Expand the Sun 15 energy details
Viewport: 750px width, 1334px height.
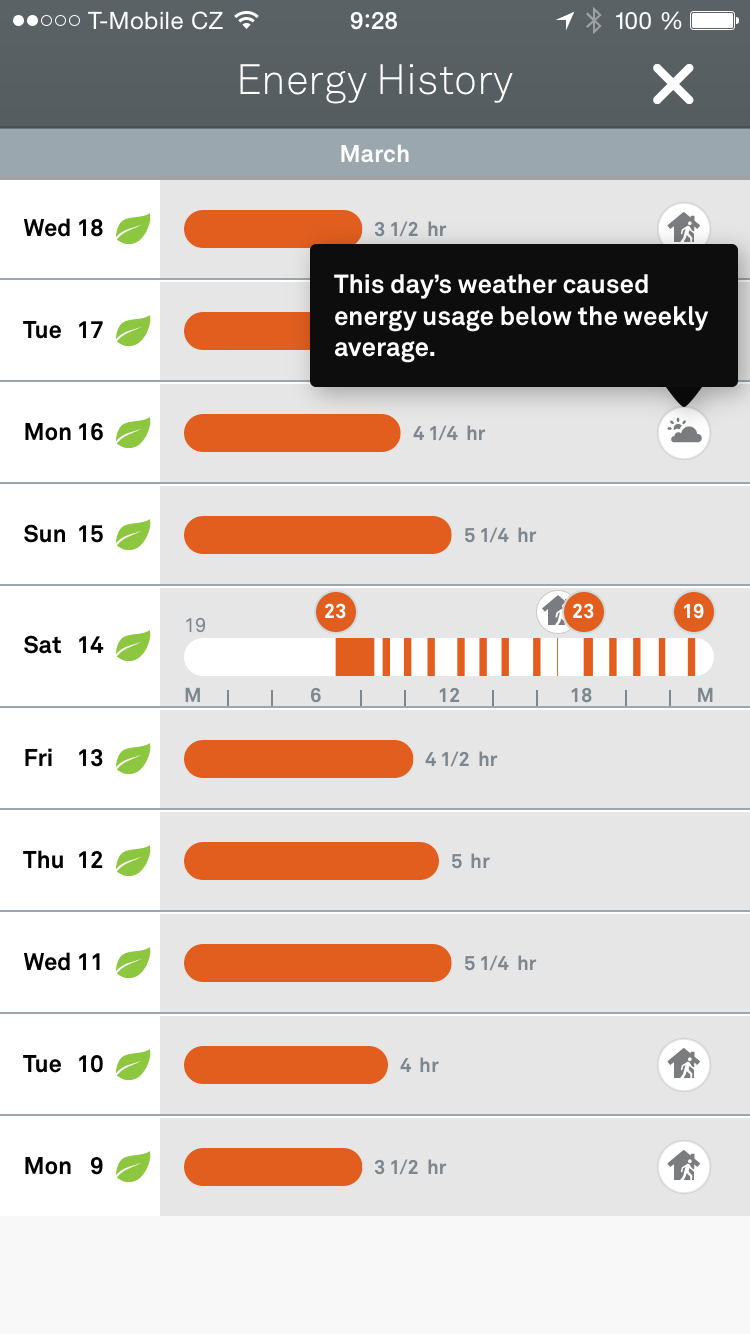(375, 535)
